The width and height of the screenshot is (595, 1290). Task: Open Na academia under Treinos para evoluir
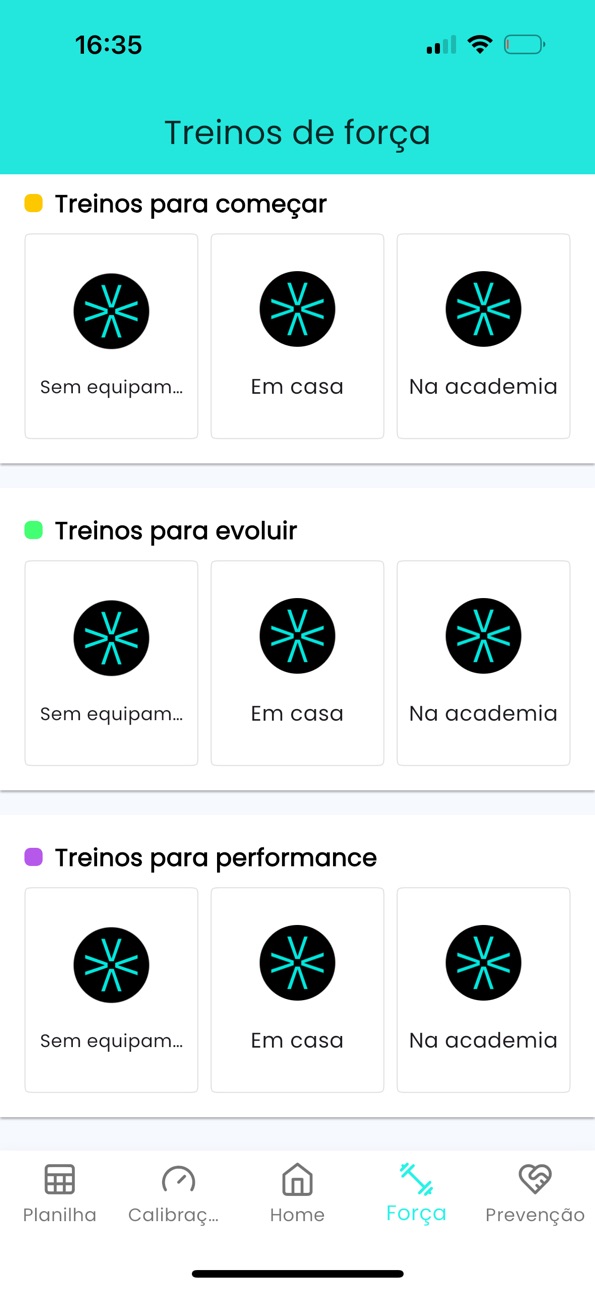point(483,663)
